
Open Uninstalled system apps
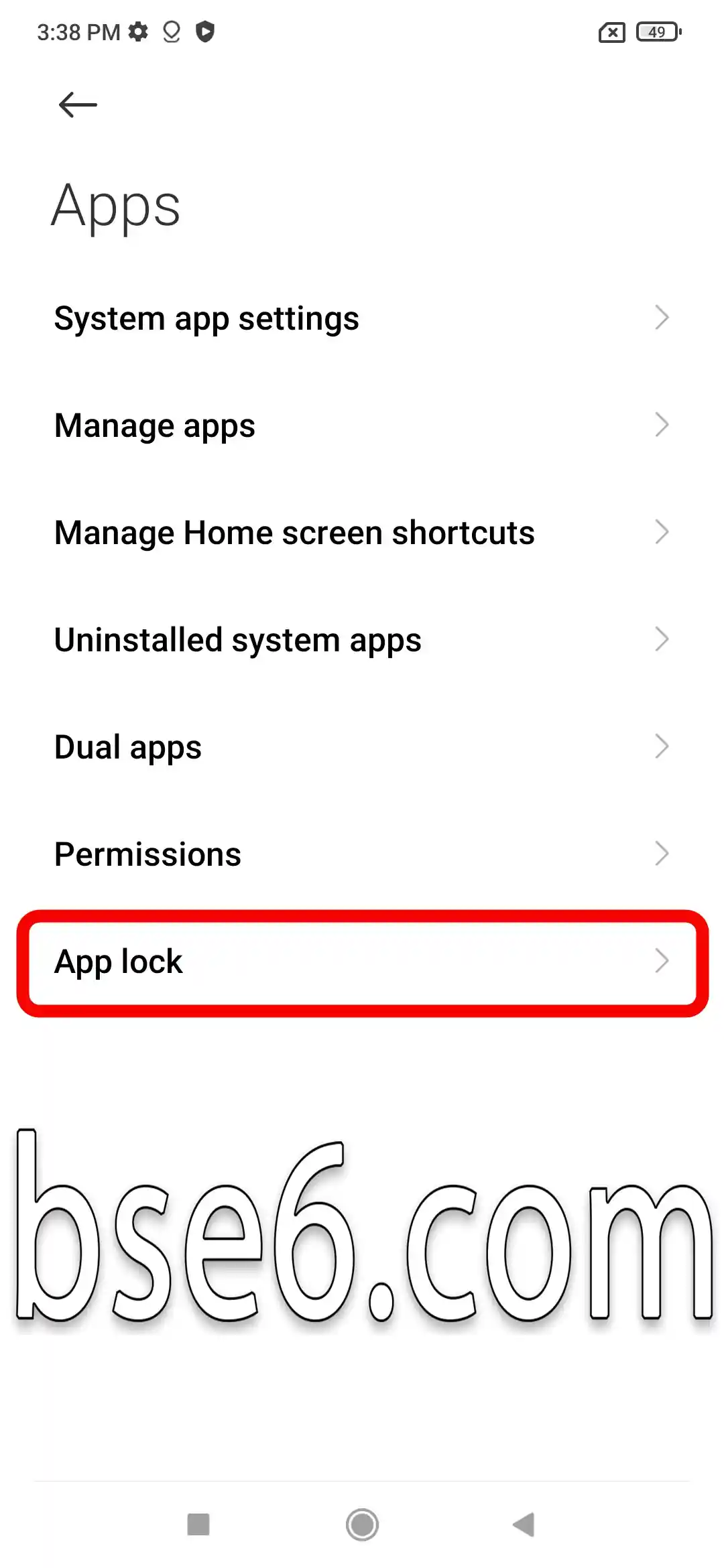point(362,640)
